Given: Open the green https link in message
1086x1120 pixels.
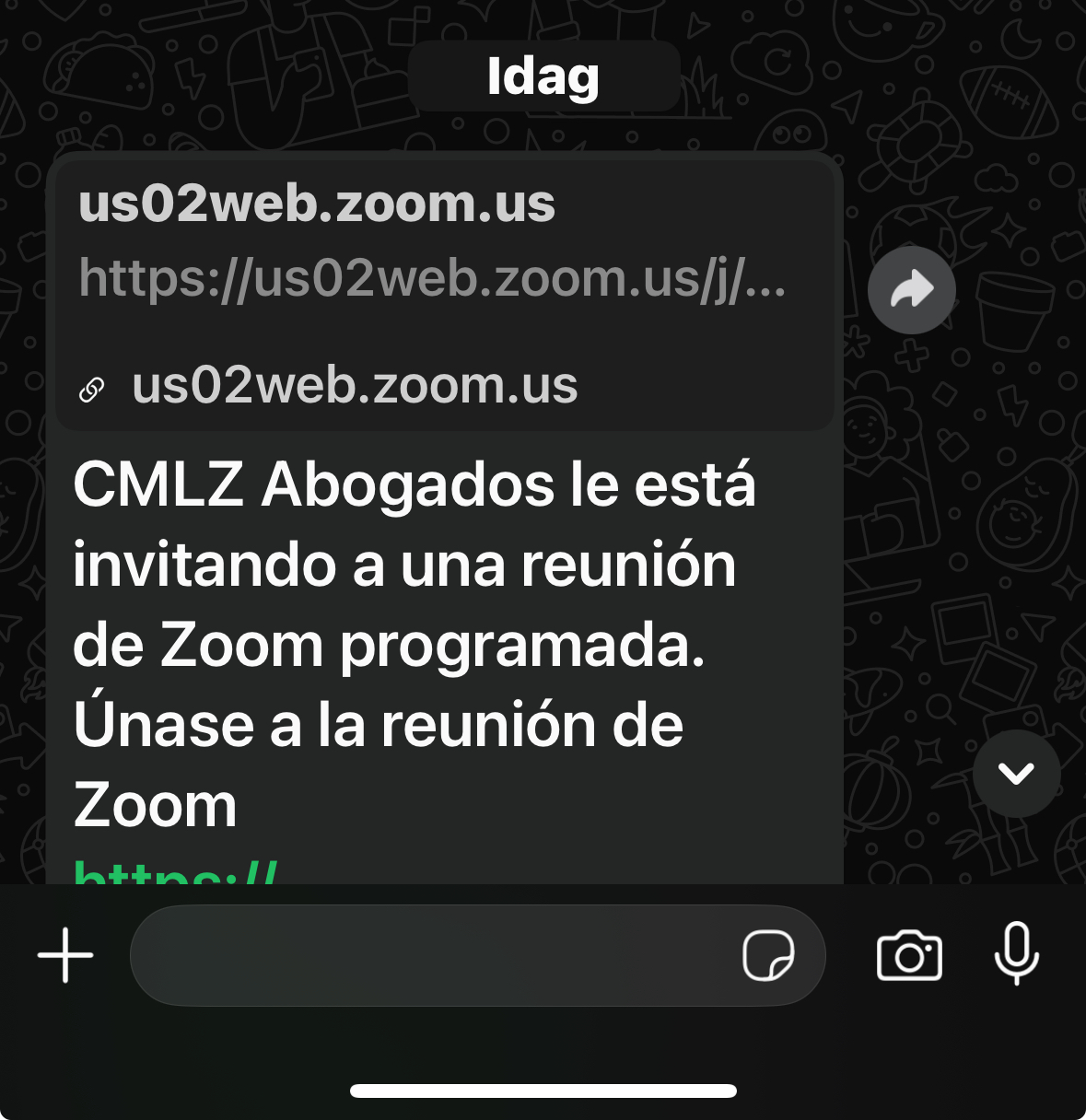Looking at the screenshot, I should 175,872.
